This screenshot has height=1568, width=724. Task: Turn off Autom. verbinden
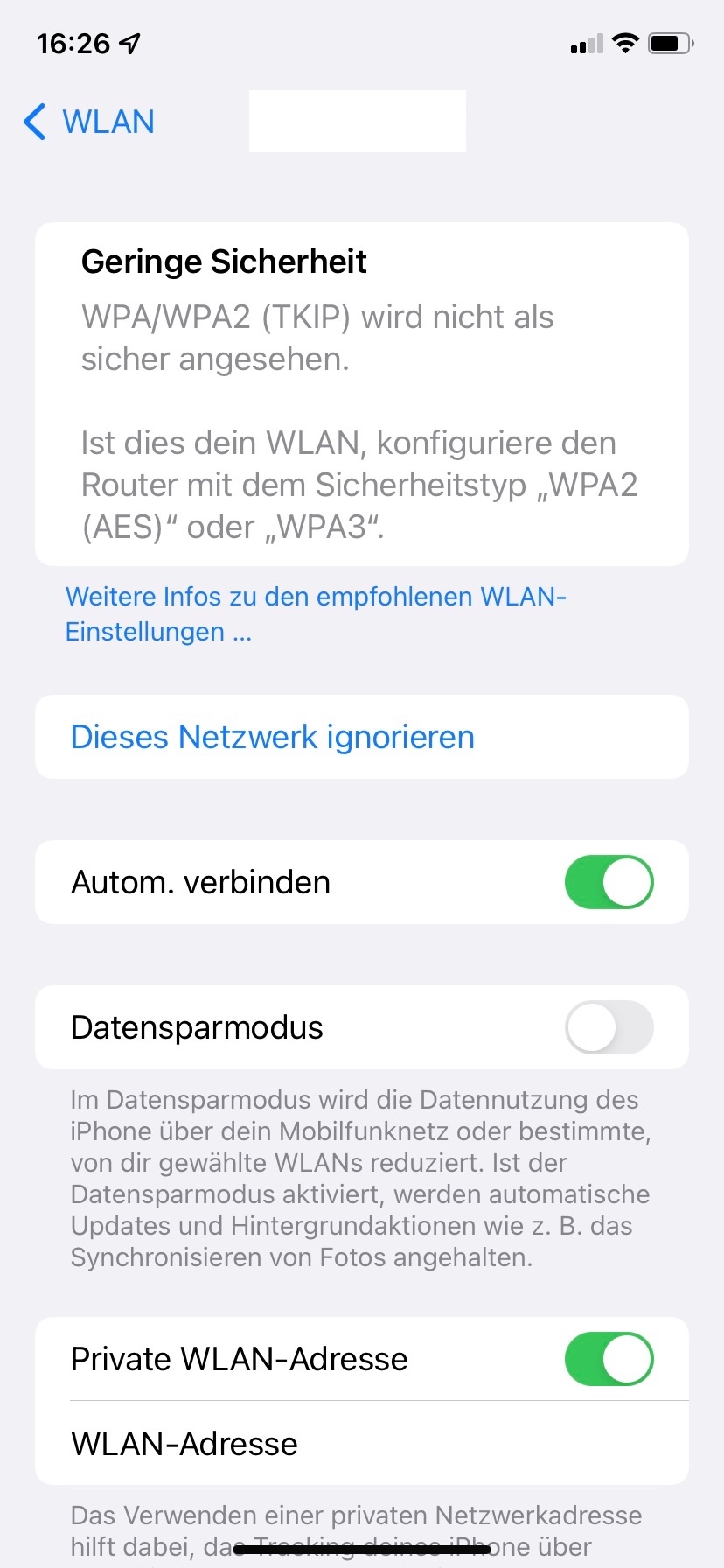[x=609, y=882]
